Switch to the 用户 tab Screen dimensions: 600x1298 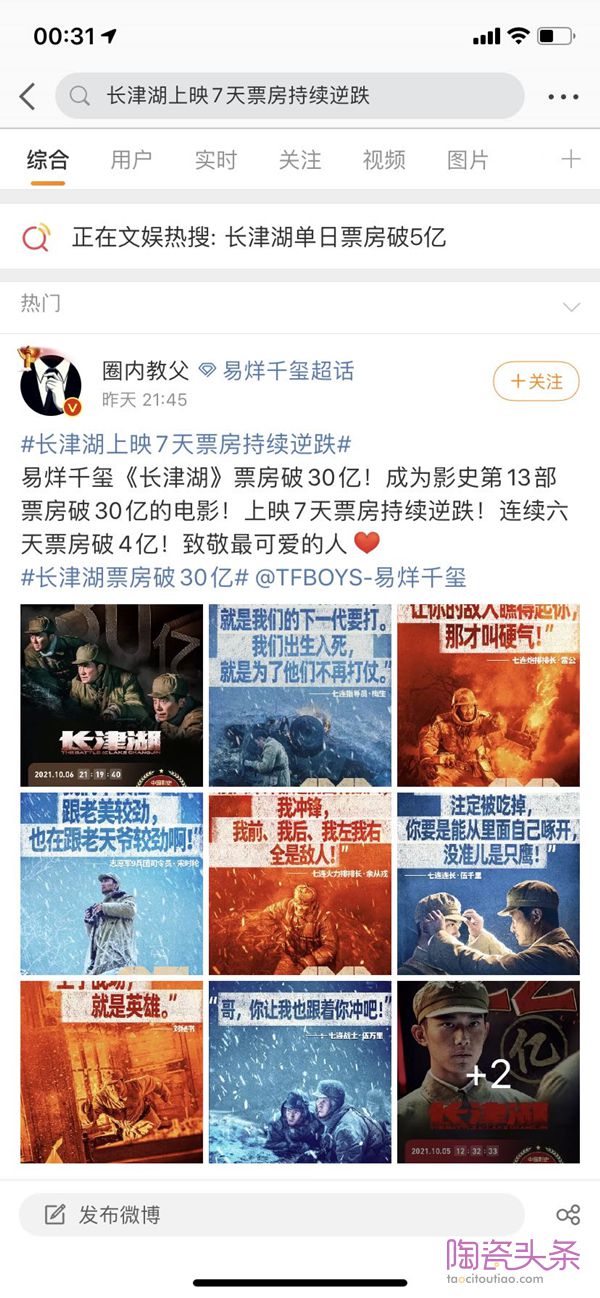(131, 160)
